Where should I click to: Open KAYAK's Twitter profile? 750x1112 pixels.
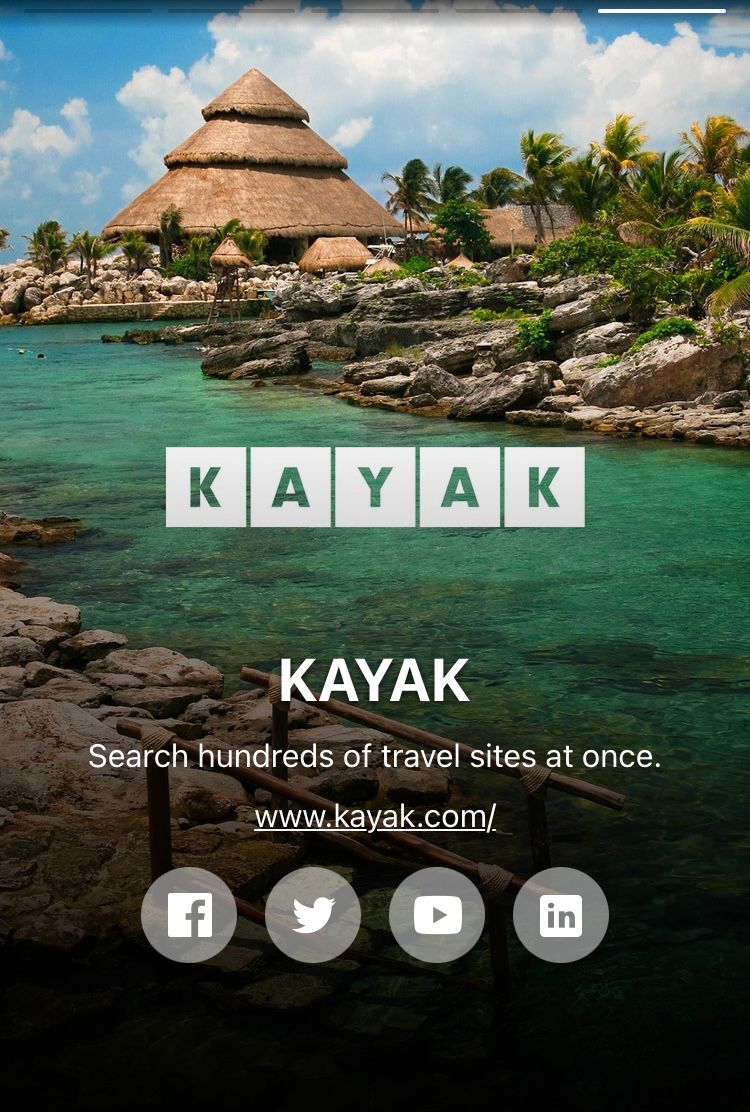[313, 915]
